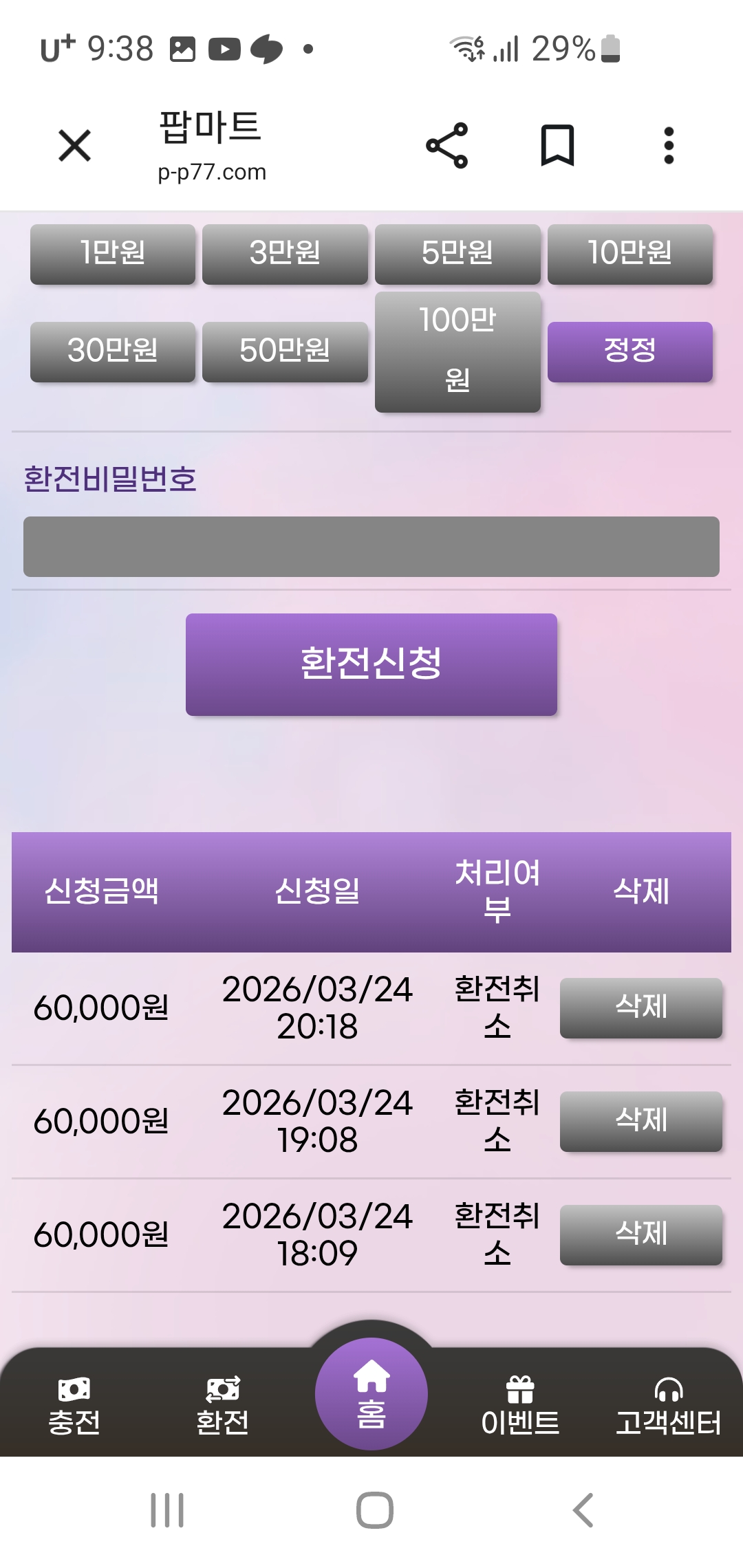Close the in-app browser page
Viewport: 743px width, 1568px height.
(74, 146)
